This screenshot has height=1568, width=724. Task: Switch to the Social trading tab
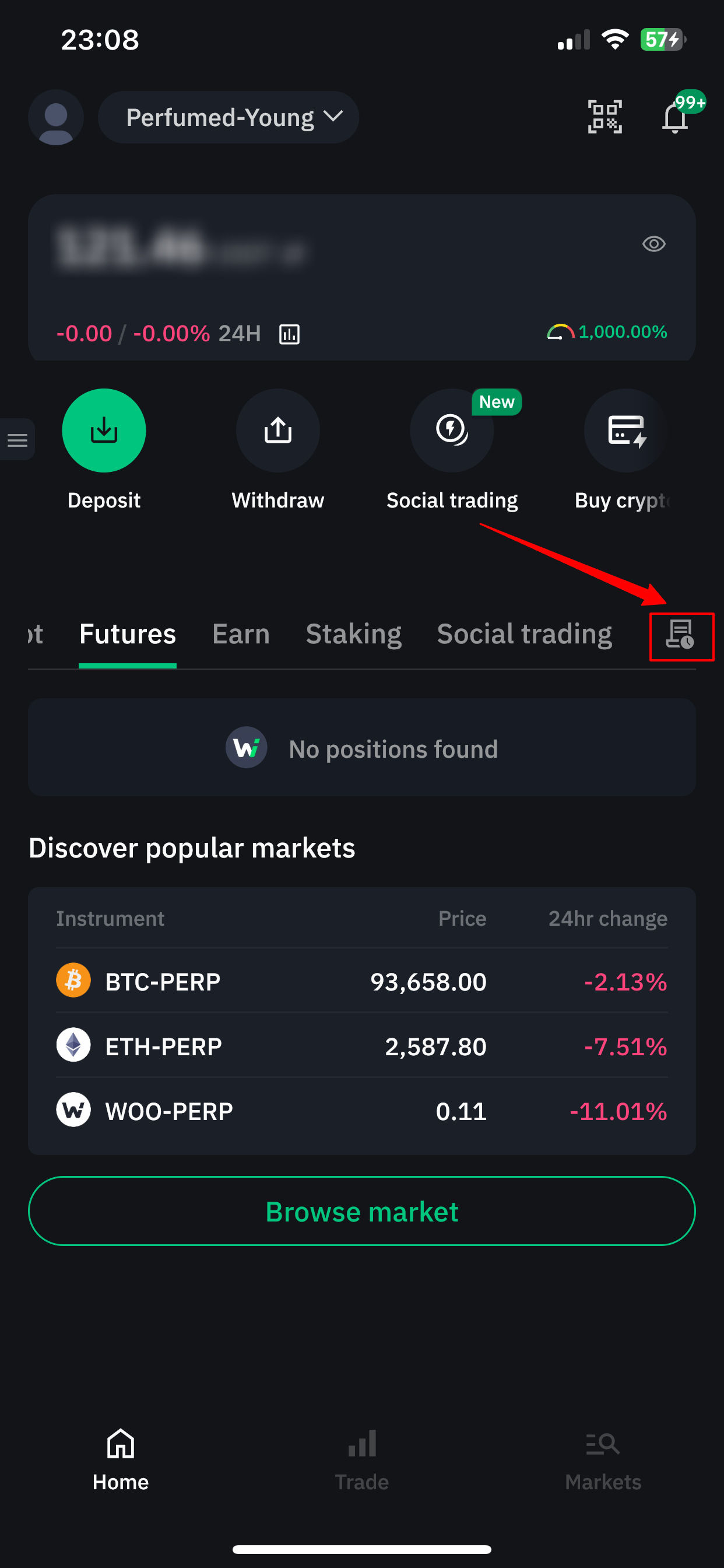point(525,634)
